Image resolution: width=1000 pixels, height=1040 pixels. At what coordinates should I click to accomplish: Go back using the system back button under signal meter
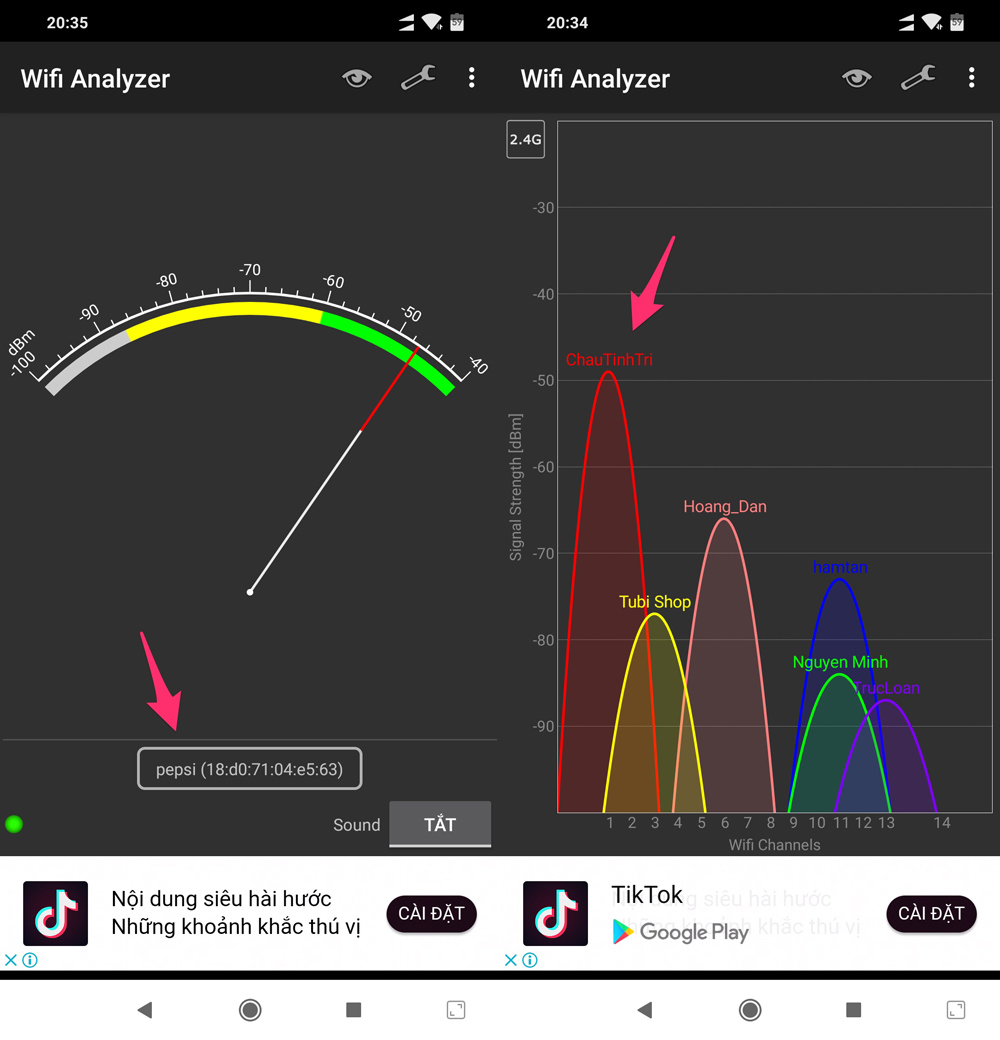coord(145,1010)
